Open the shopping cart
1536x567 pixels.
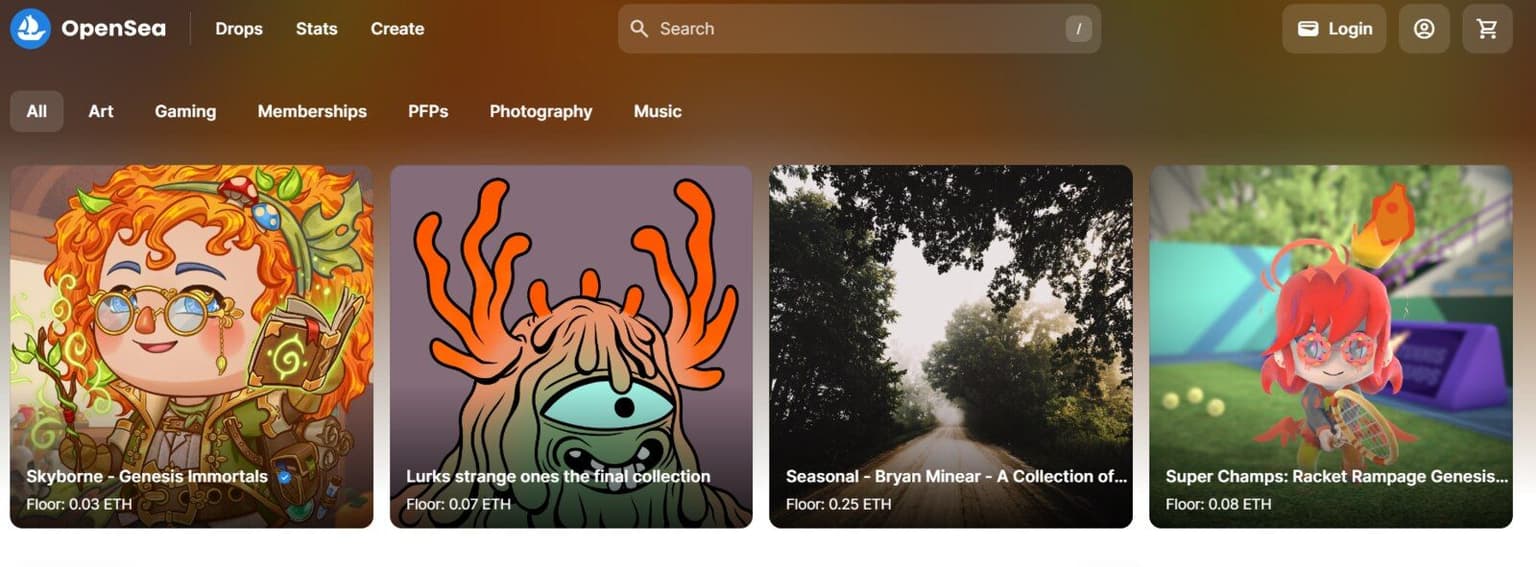1487,29
